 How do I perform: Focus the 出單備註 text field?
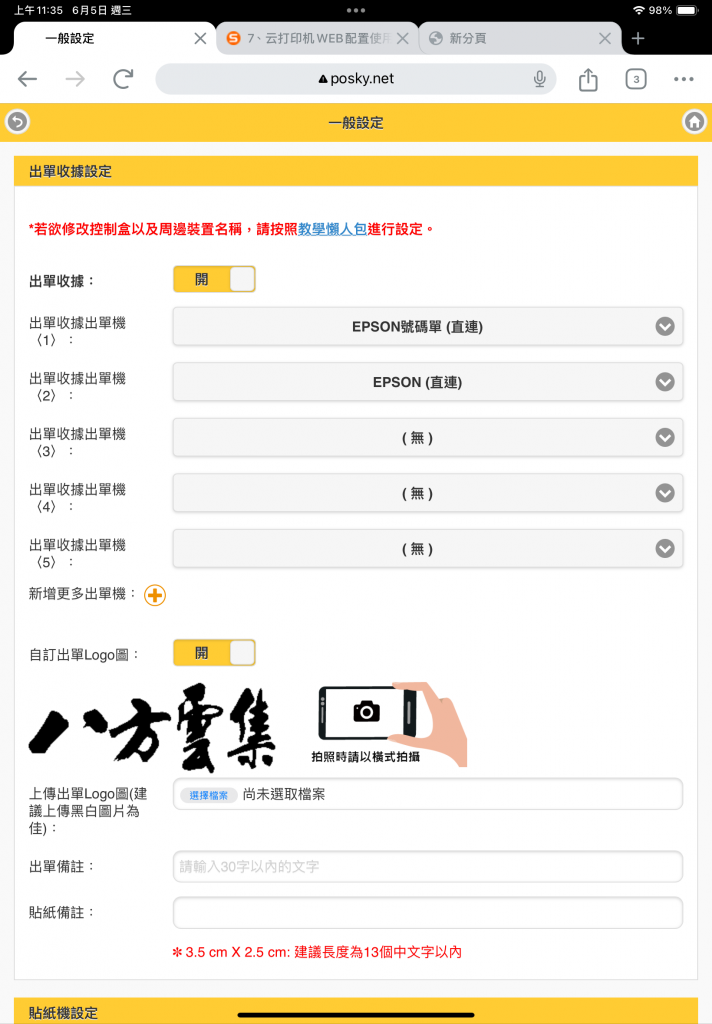428,867
